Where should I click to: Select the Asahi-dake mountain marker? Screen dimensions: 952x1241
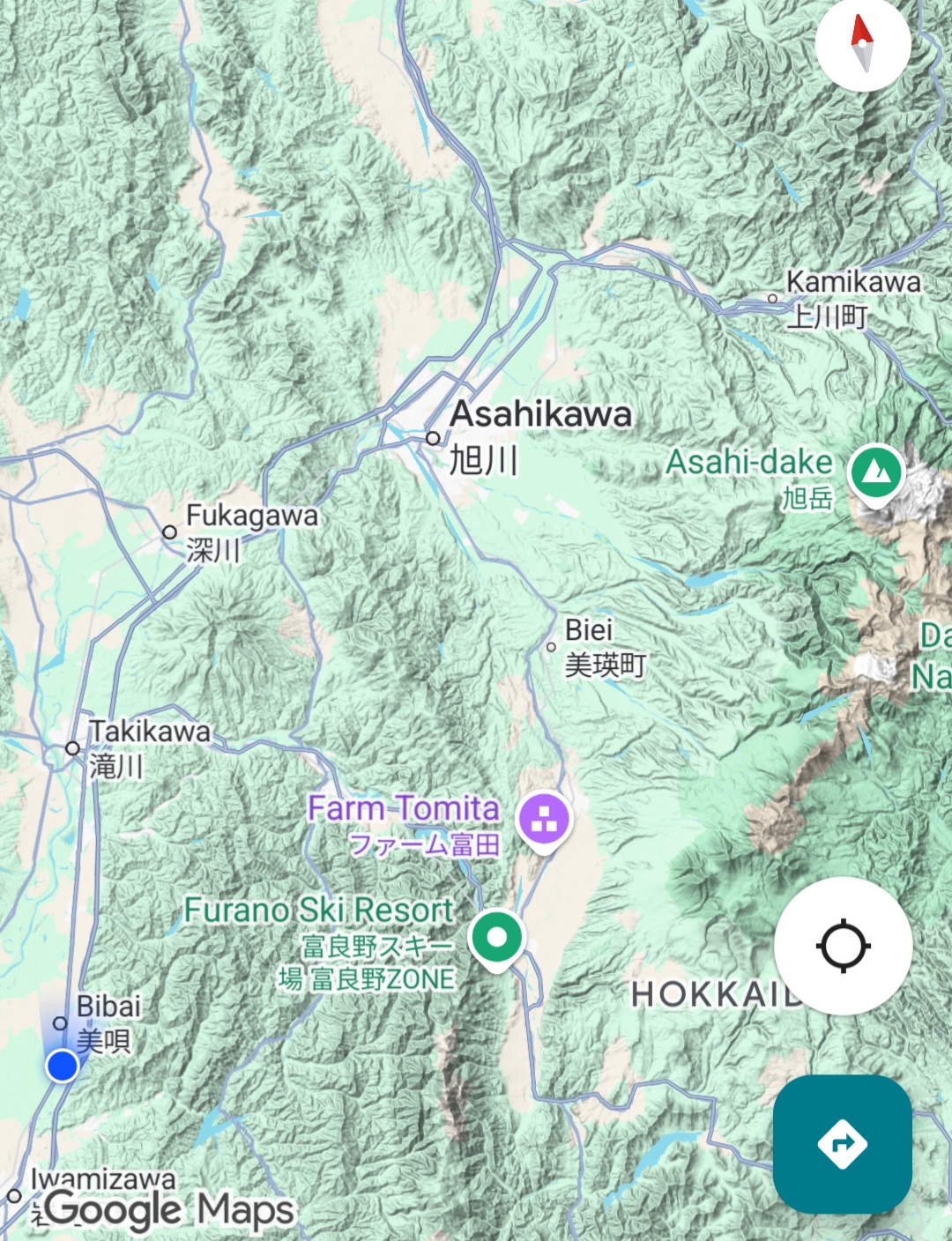875,472
